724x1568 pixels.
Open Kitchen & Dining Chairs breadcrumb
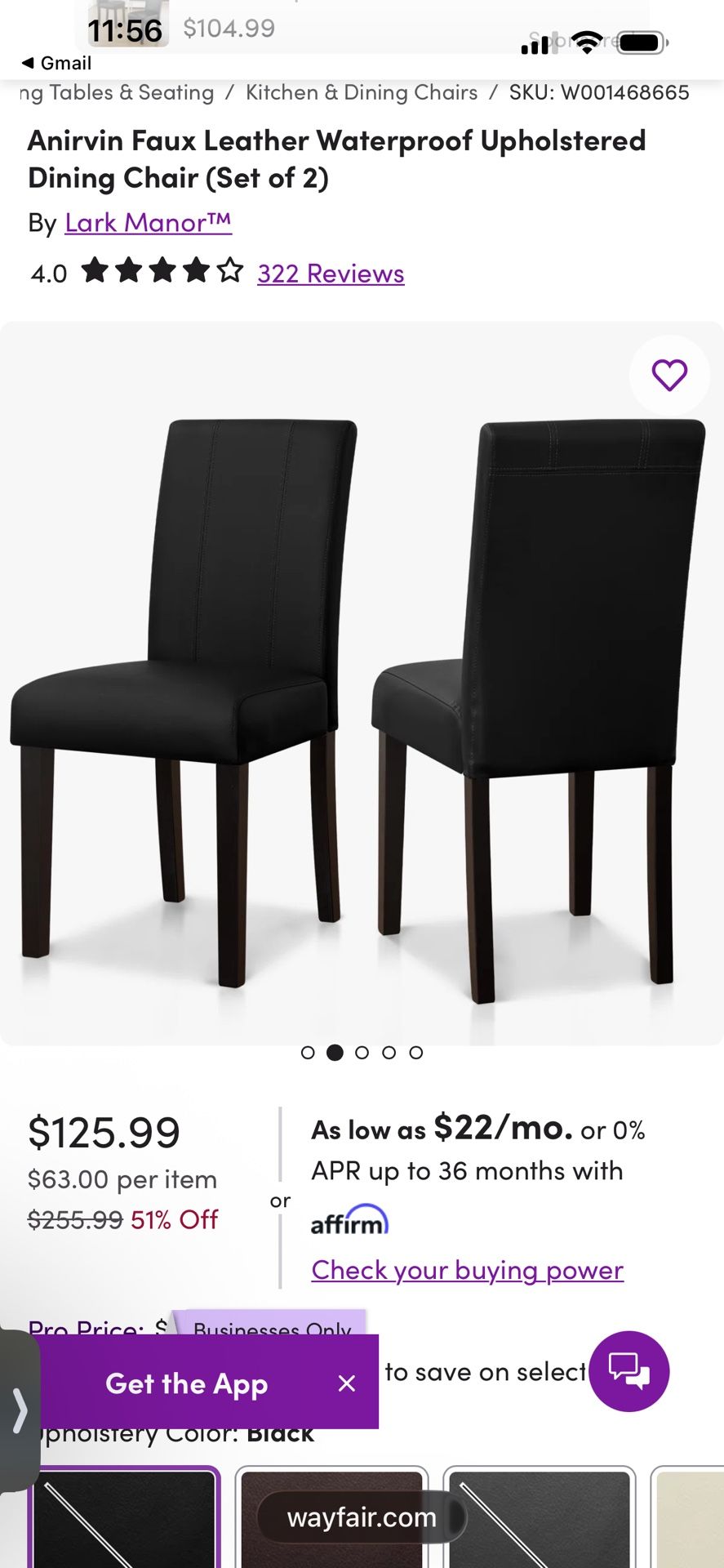362,93
